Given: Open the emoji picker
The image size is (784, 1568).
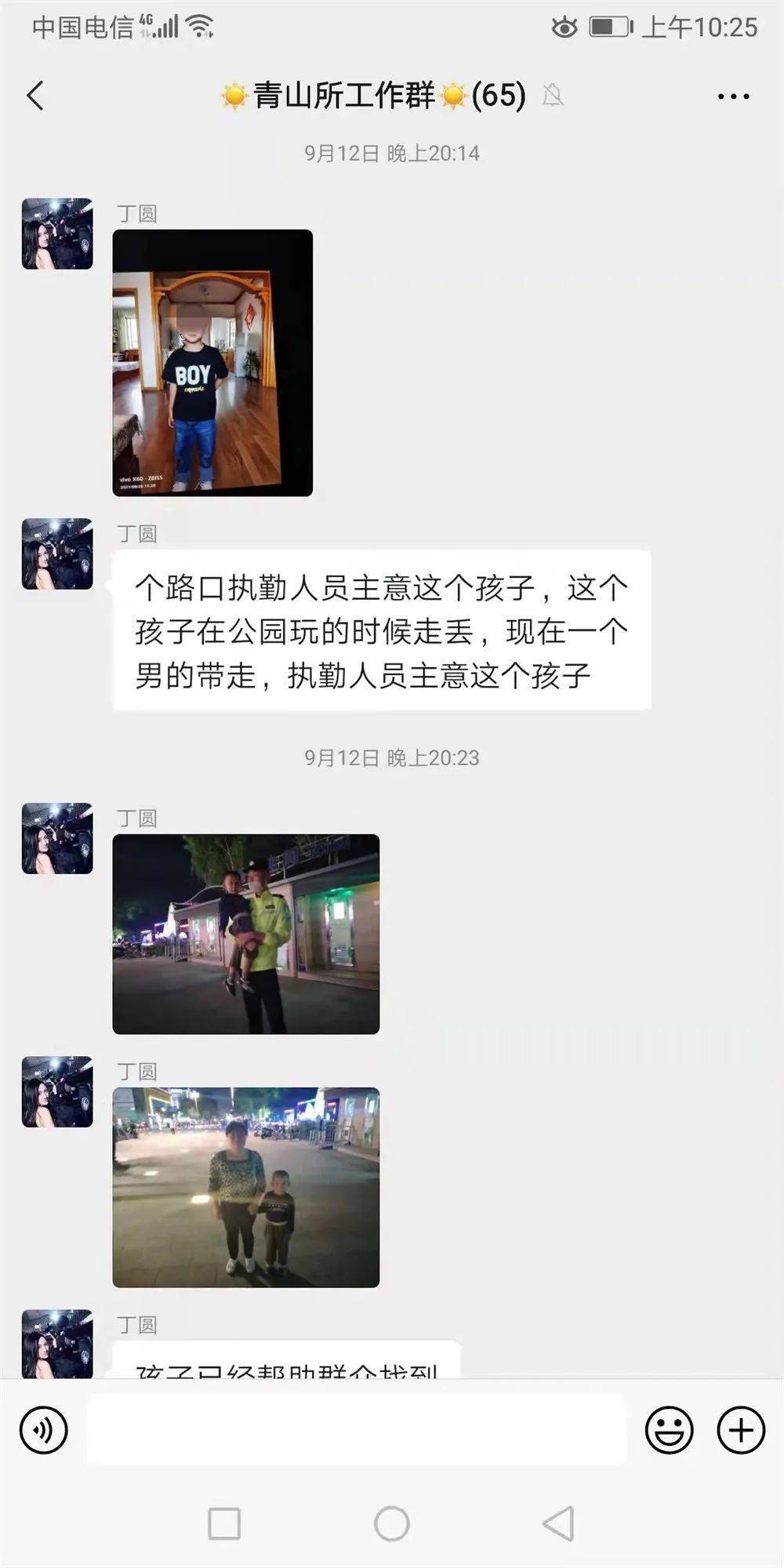Looking at the screenshot, I should [669, 1430].
